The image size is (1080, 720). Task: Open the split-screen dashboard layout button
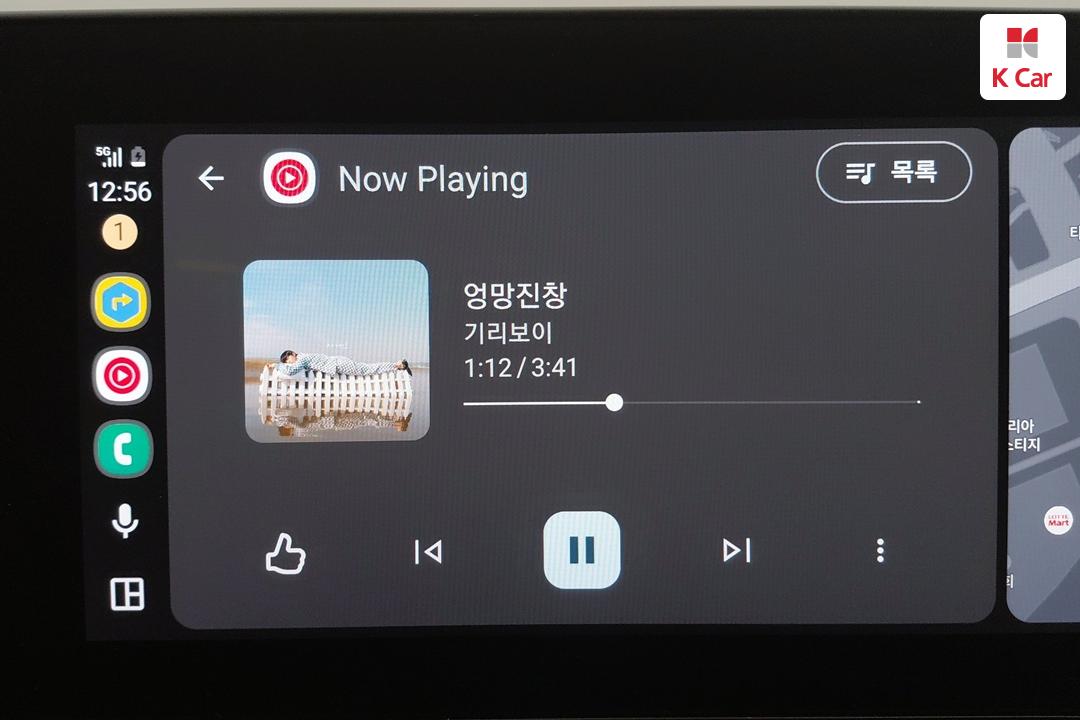(127, 594)
